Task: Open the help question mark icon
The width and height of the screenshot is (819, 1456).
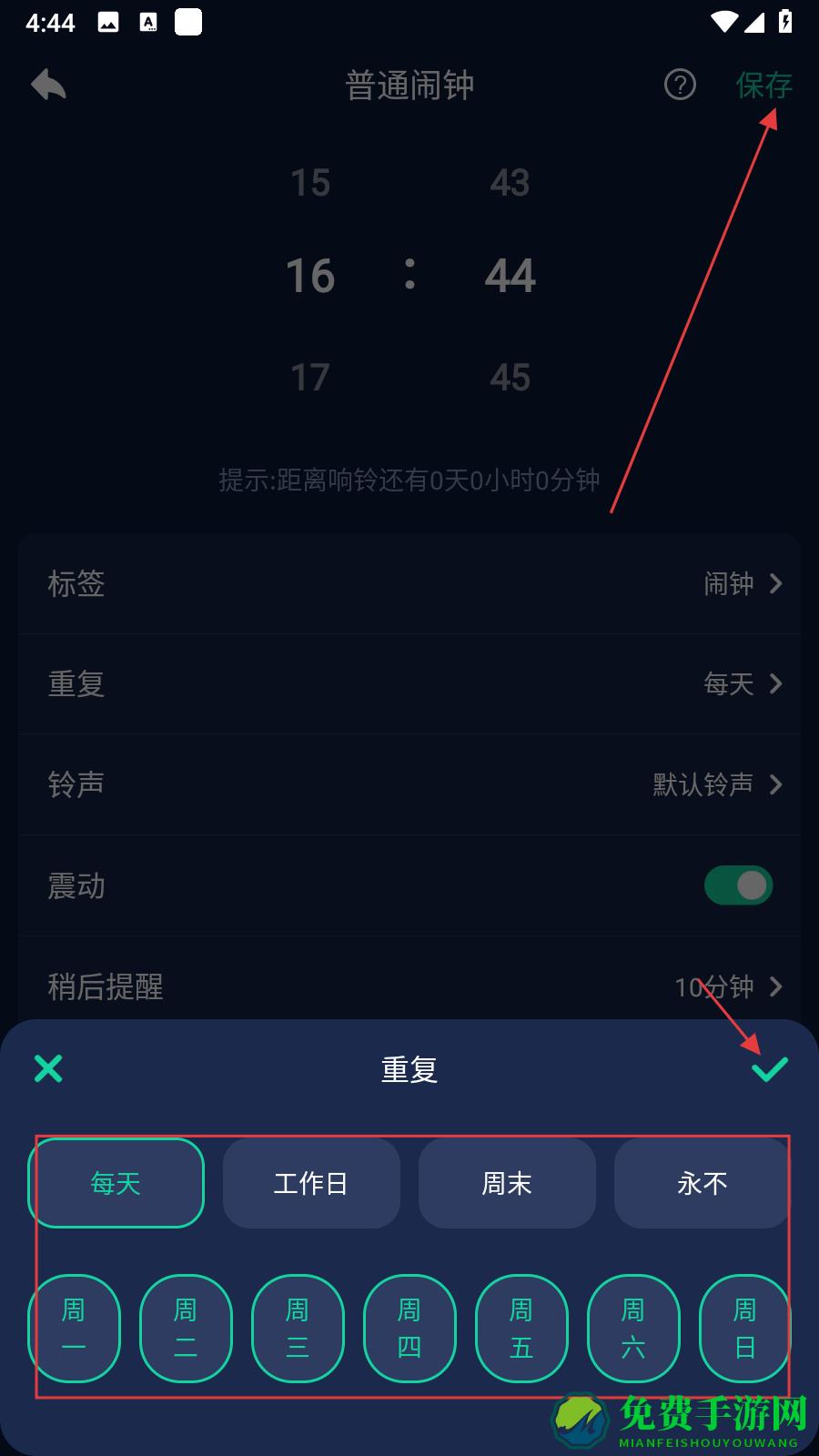Action: tap(680, 86)
